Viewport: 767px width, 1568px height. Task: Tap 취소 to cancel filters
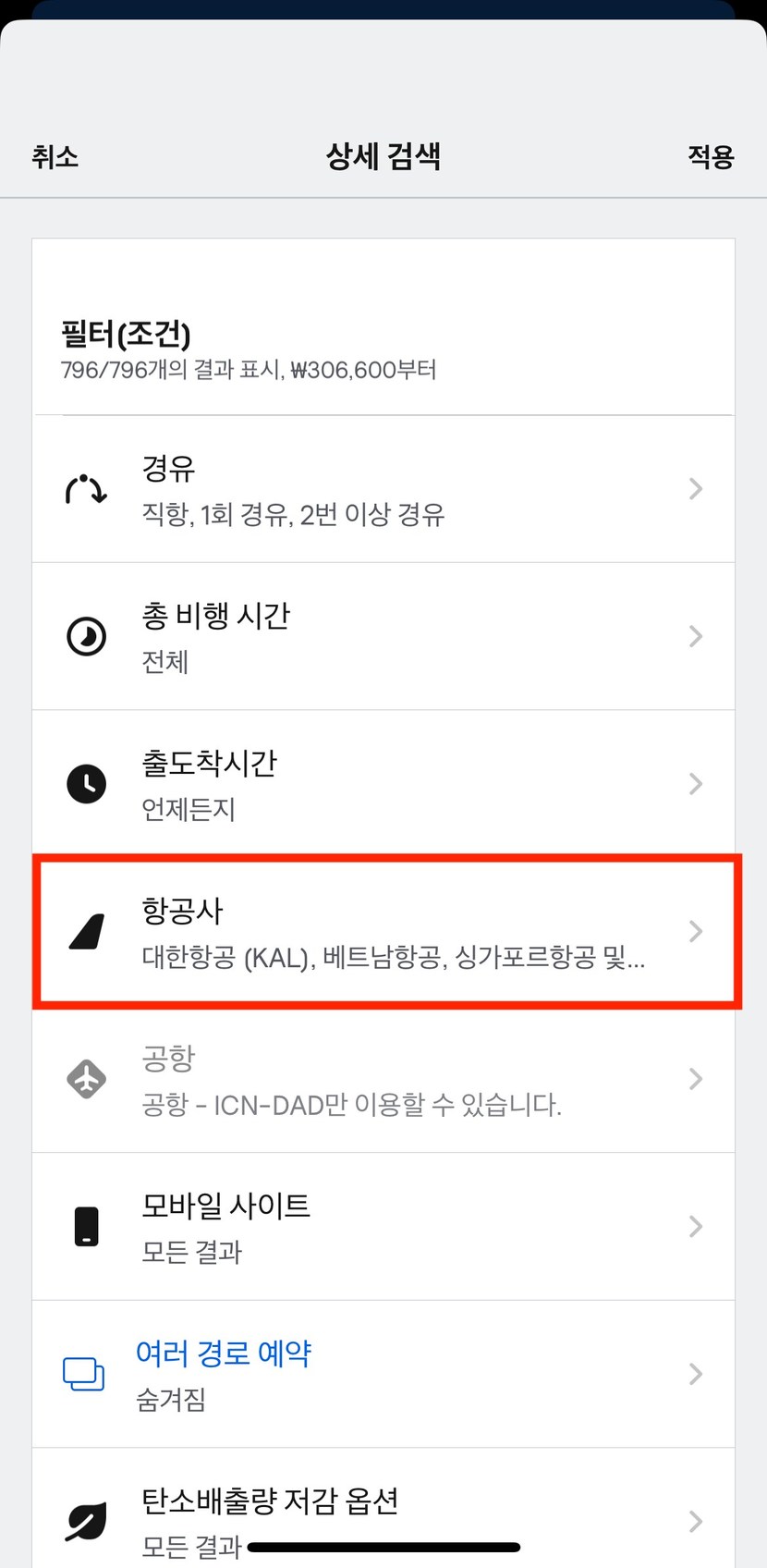point(55,156)
